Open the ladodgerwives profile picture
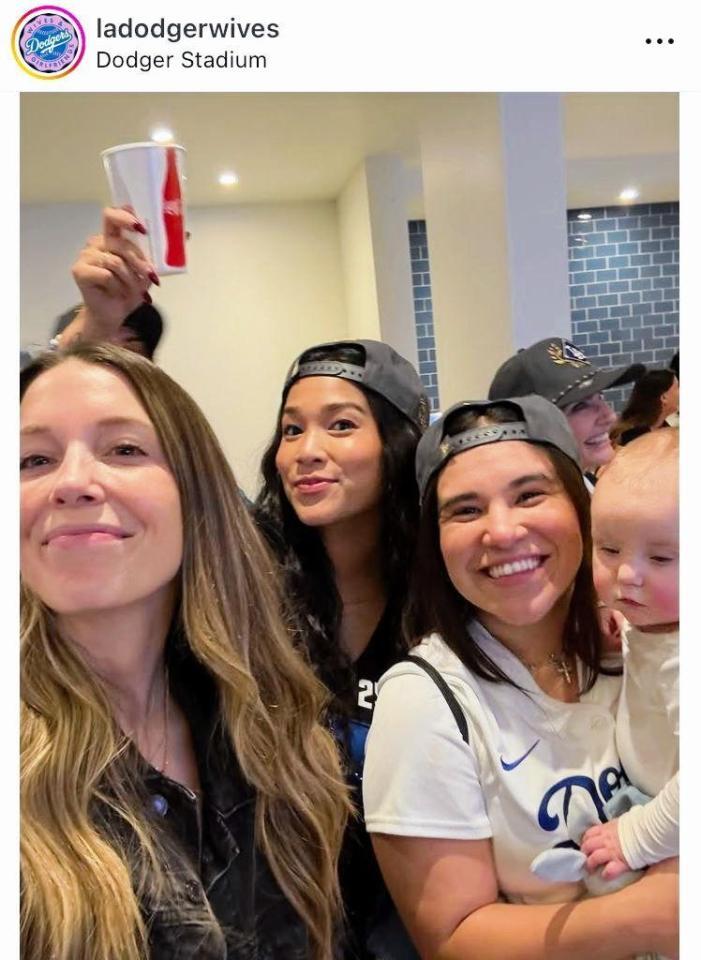This screenshot has width=701, height=960. click(x=48, y=42)
